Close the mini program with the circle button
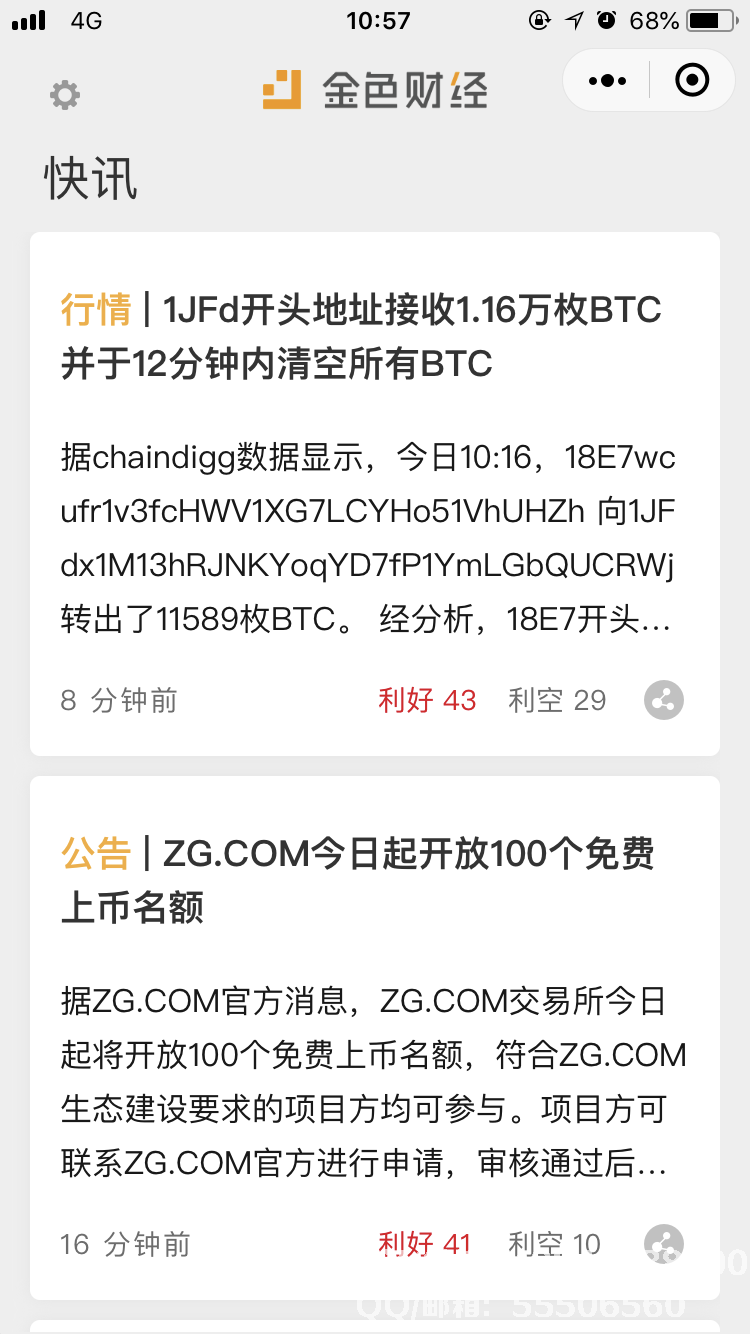Image resolution: width=750 pixels, height=1334 pixels. 692,80
